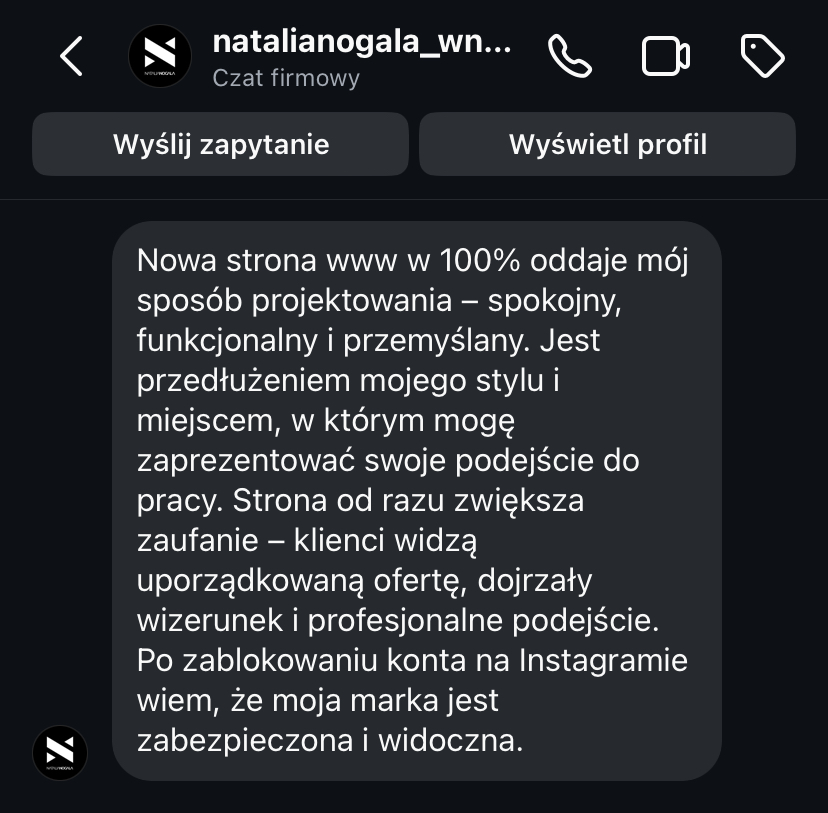Open natalianogala chat details from the header
The image size is (828, 813).
(x=360, y=57)
